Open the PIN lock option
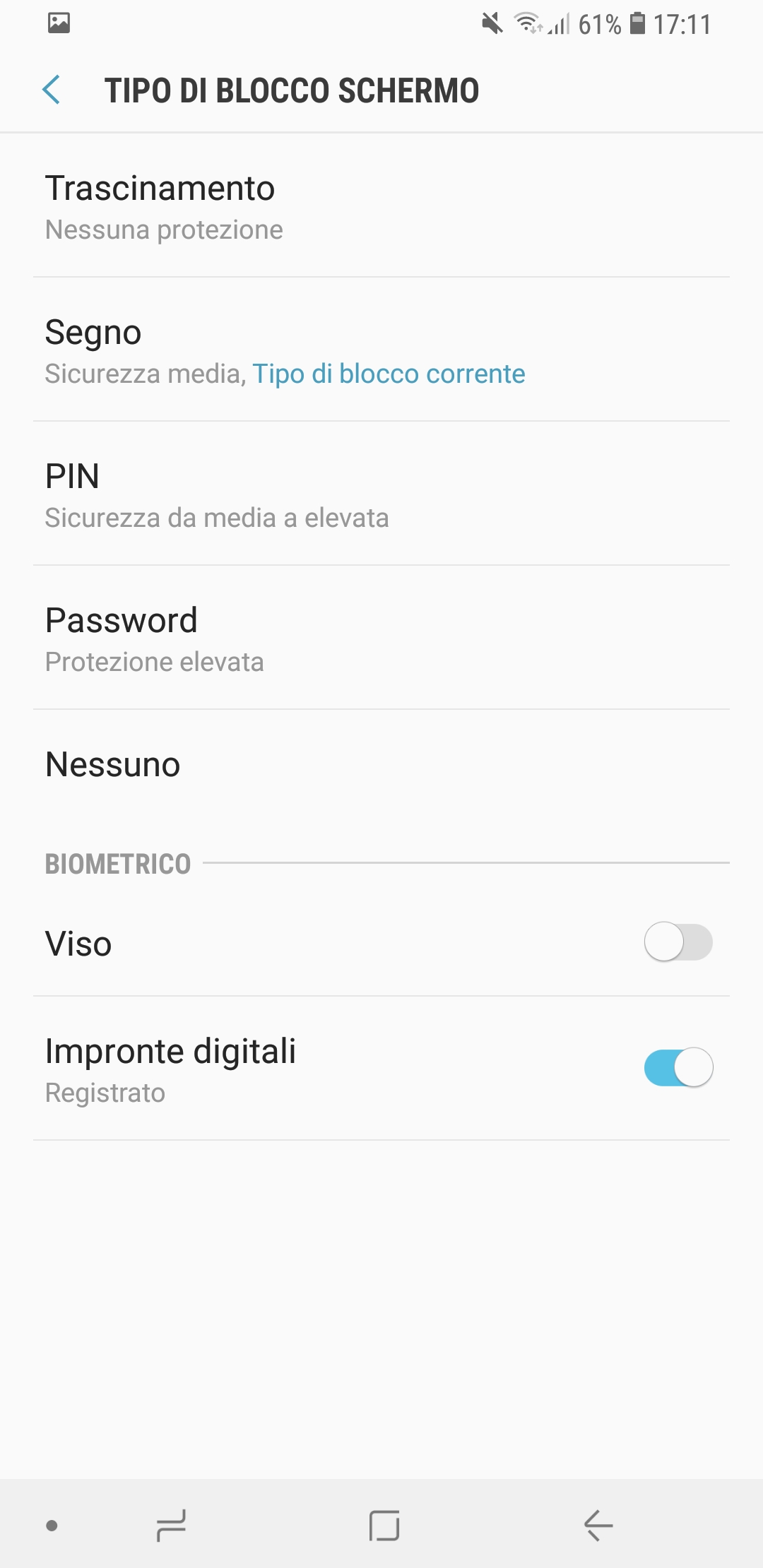This screenshot has height=1568, width=763. [x=381, y=494]
